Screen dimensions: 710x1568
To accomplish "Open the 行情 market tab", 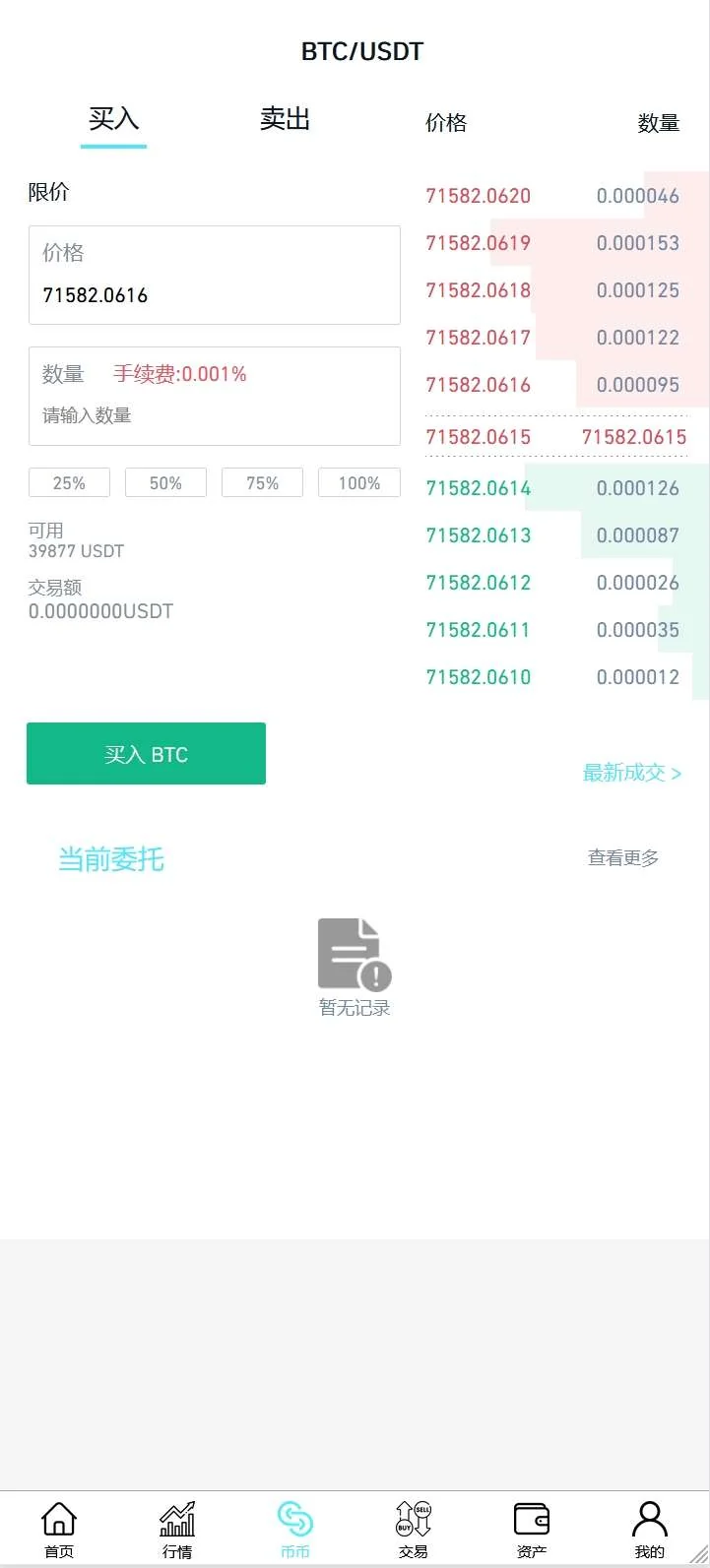I will tap(177, 1531).
